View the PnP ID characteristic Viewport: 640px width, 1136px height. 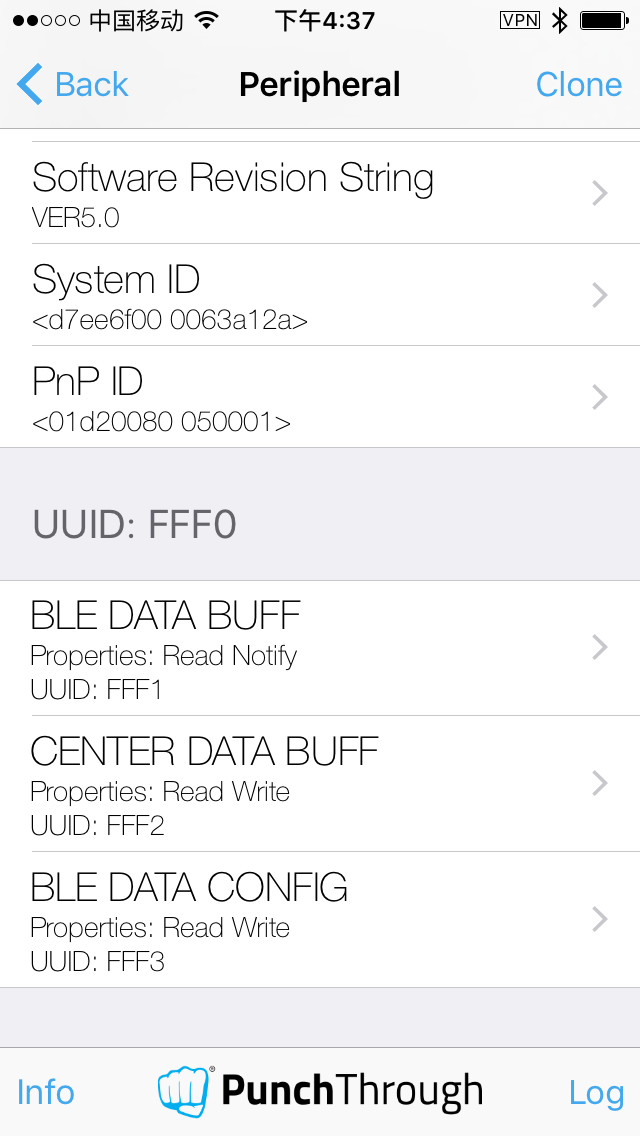point(320,397)
